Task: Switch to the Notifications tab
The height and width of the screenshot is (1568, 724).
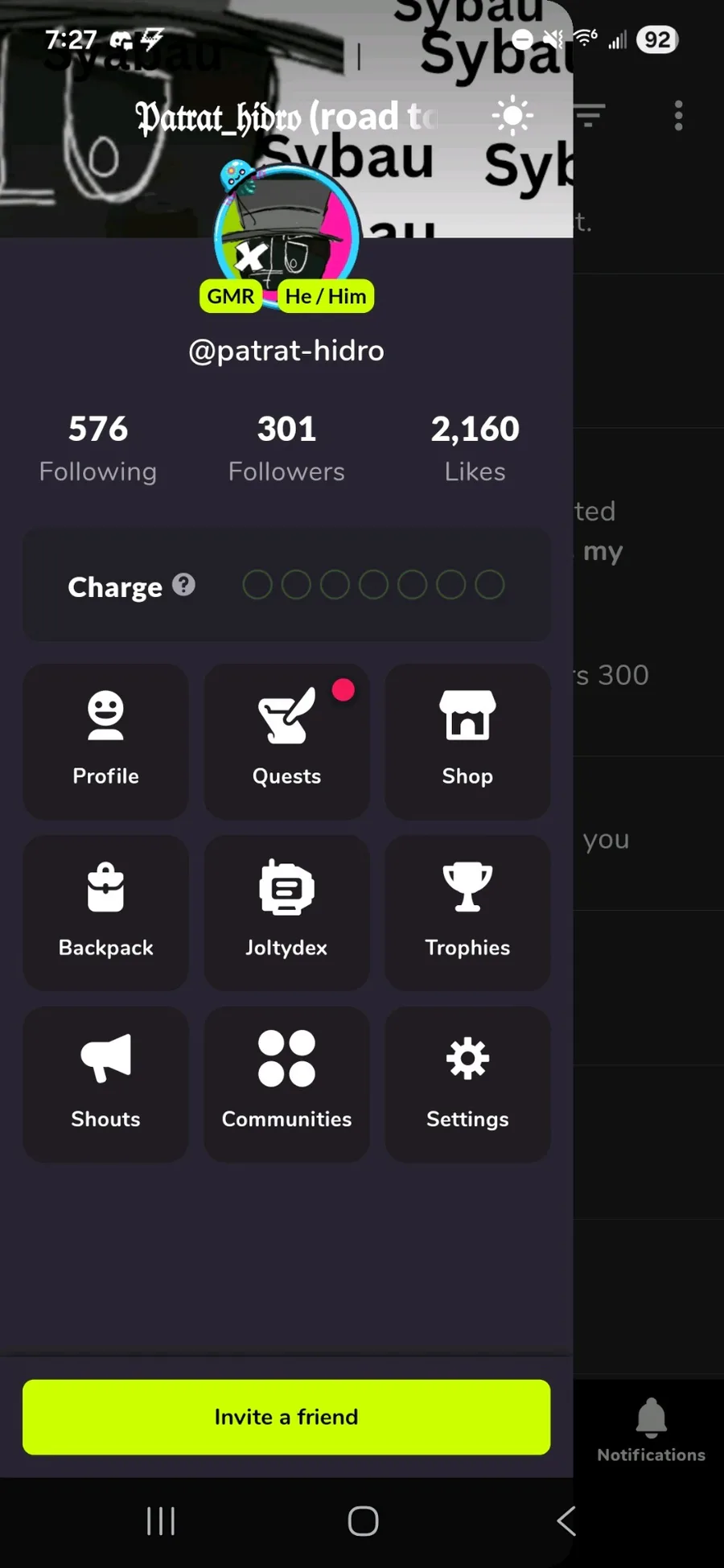Action: click(651, 1430)
